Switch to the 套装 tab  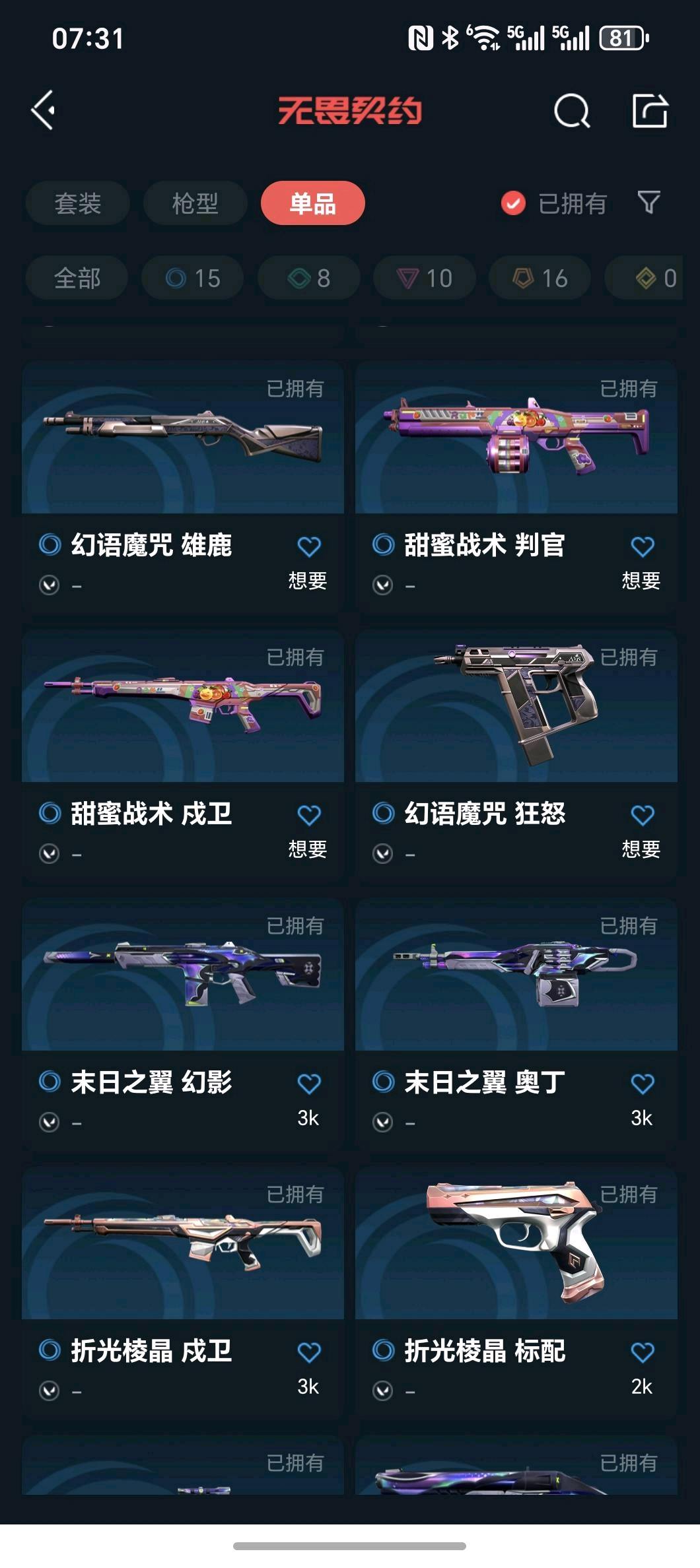coord(77,203)
